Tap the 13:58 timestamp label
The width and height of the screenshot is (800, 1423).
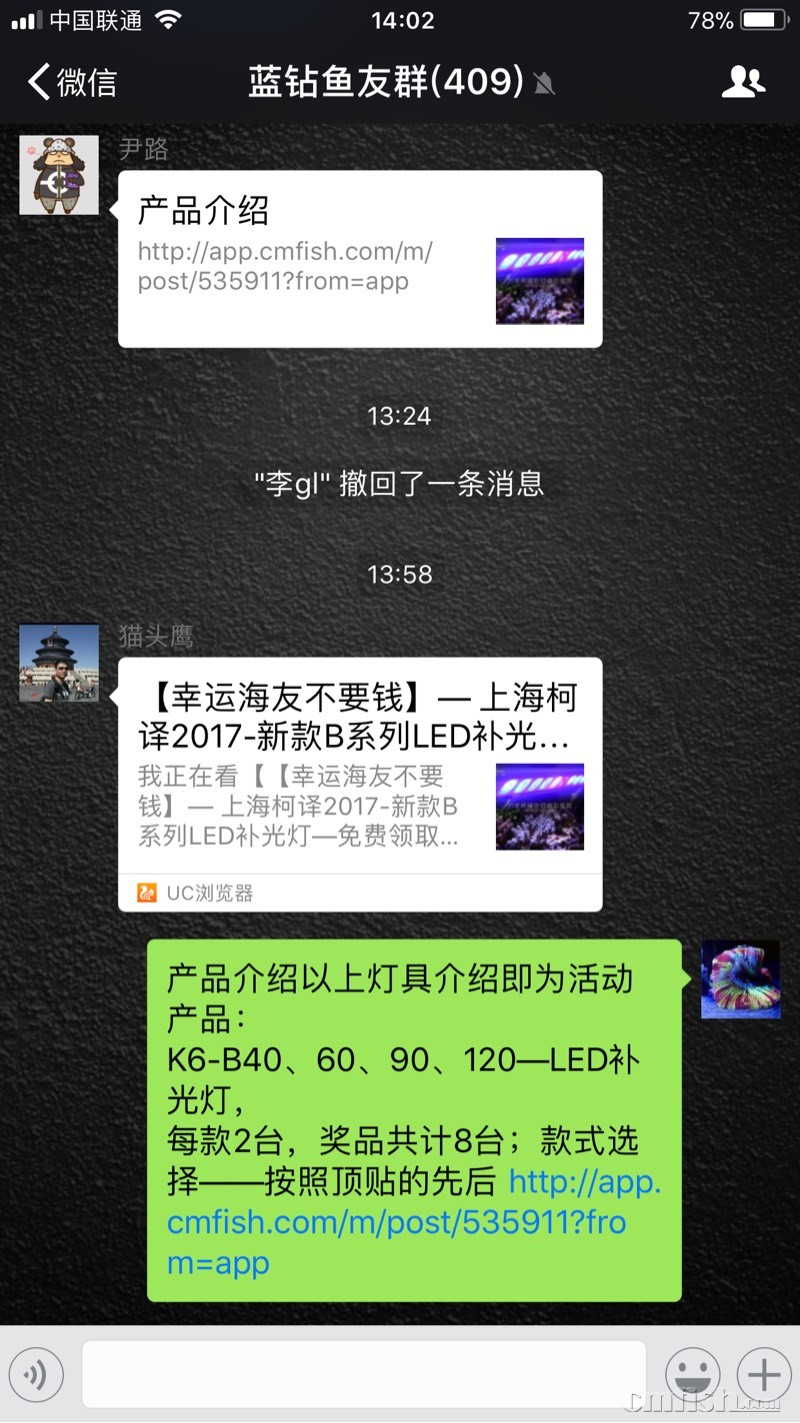pyautogui.click(x=399, y=575)
